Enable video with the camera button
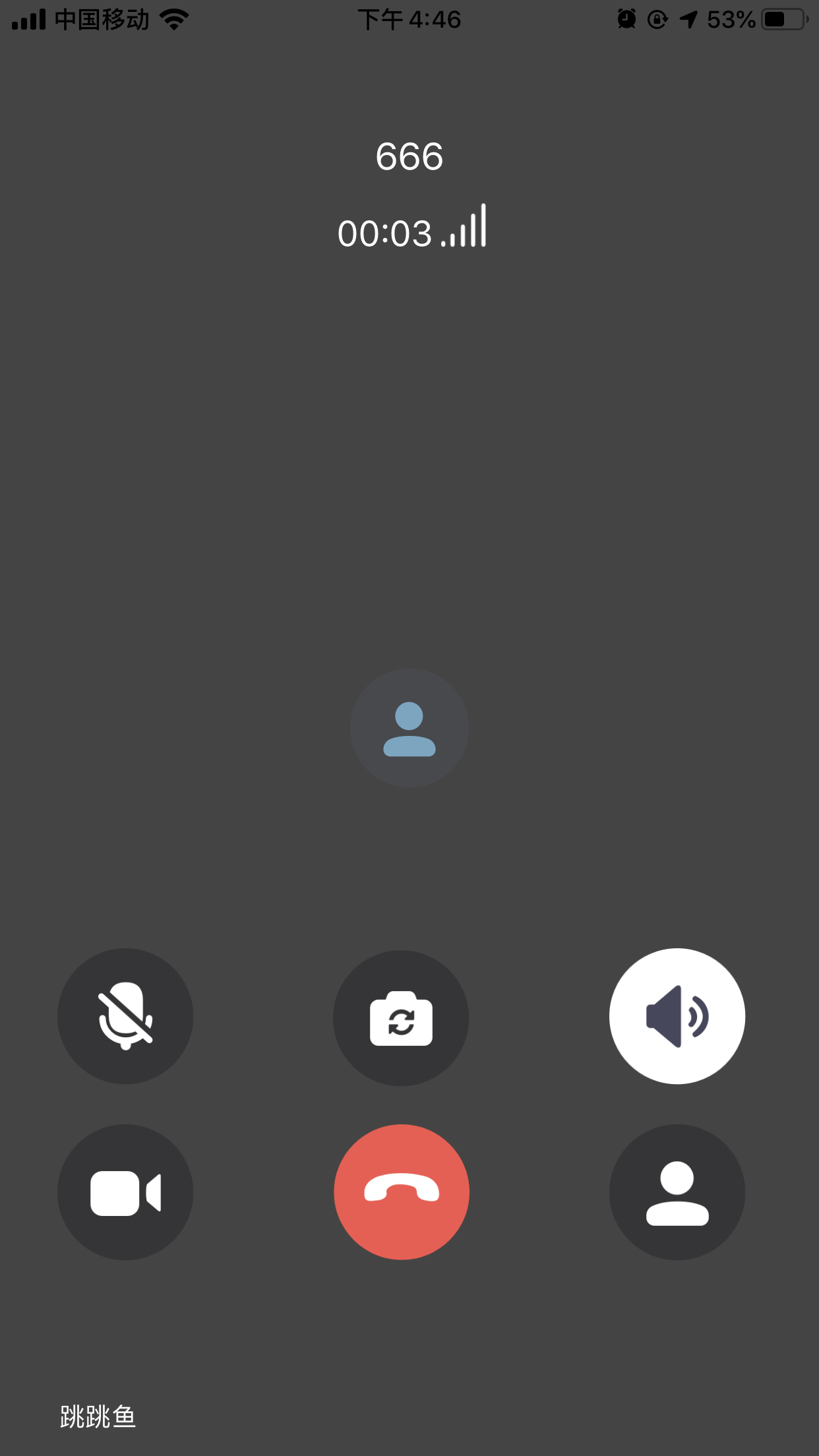This screenshot has width=819, height=1456. pos(125,1192)
